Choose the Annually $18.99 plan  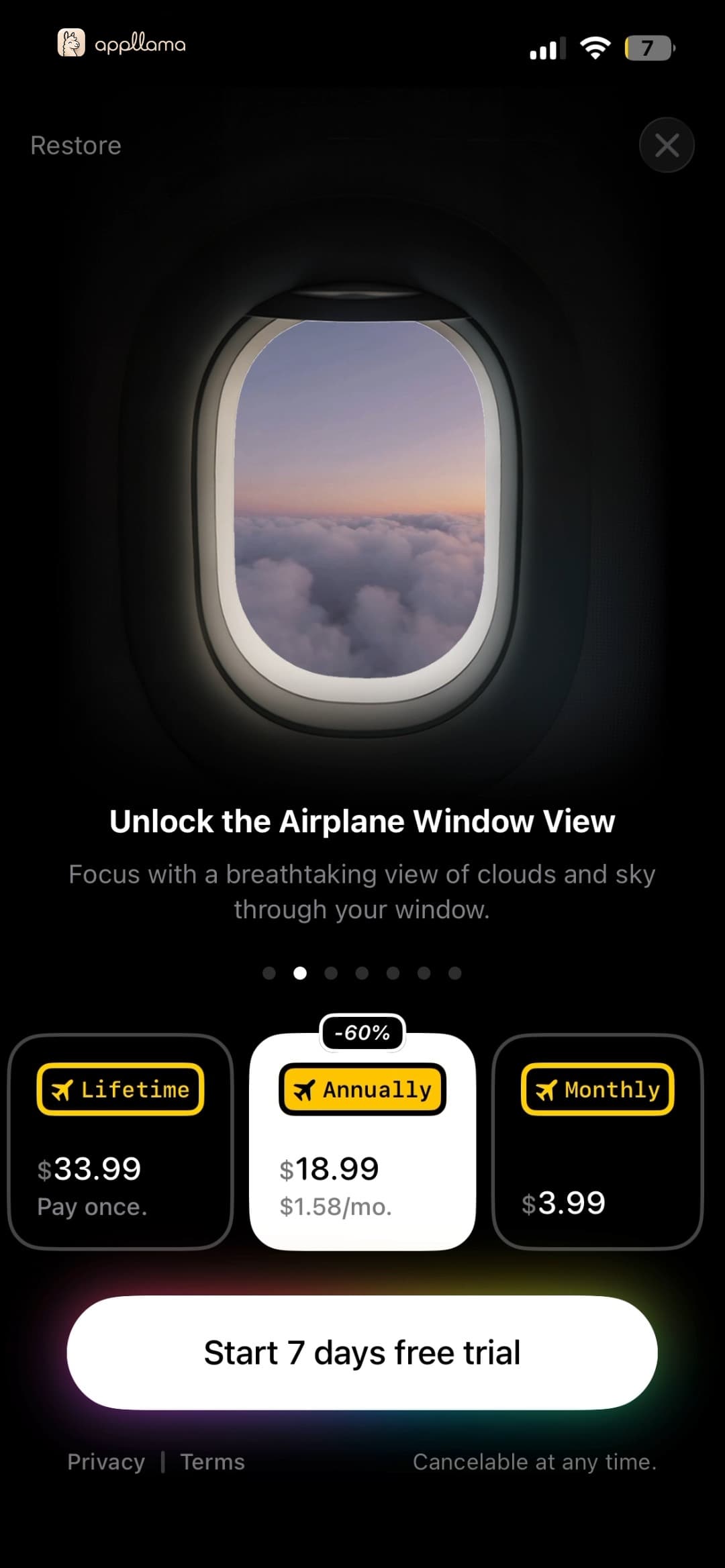[x=362, y=1142]
